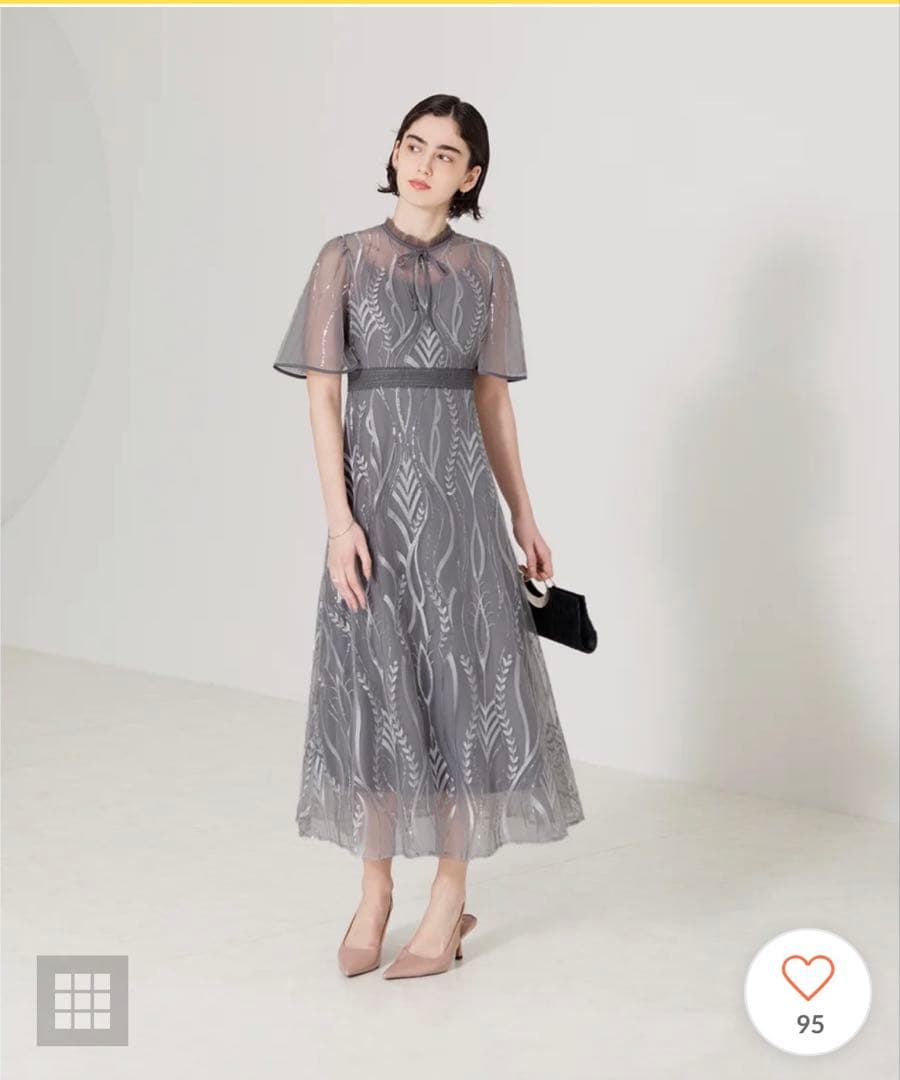Open the image grid view

(82, 1000)
